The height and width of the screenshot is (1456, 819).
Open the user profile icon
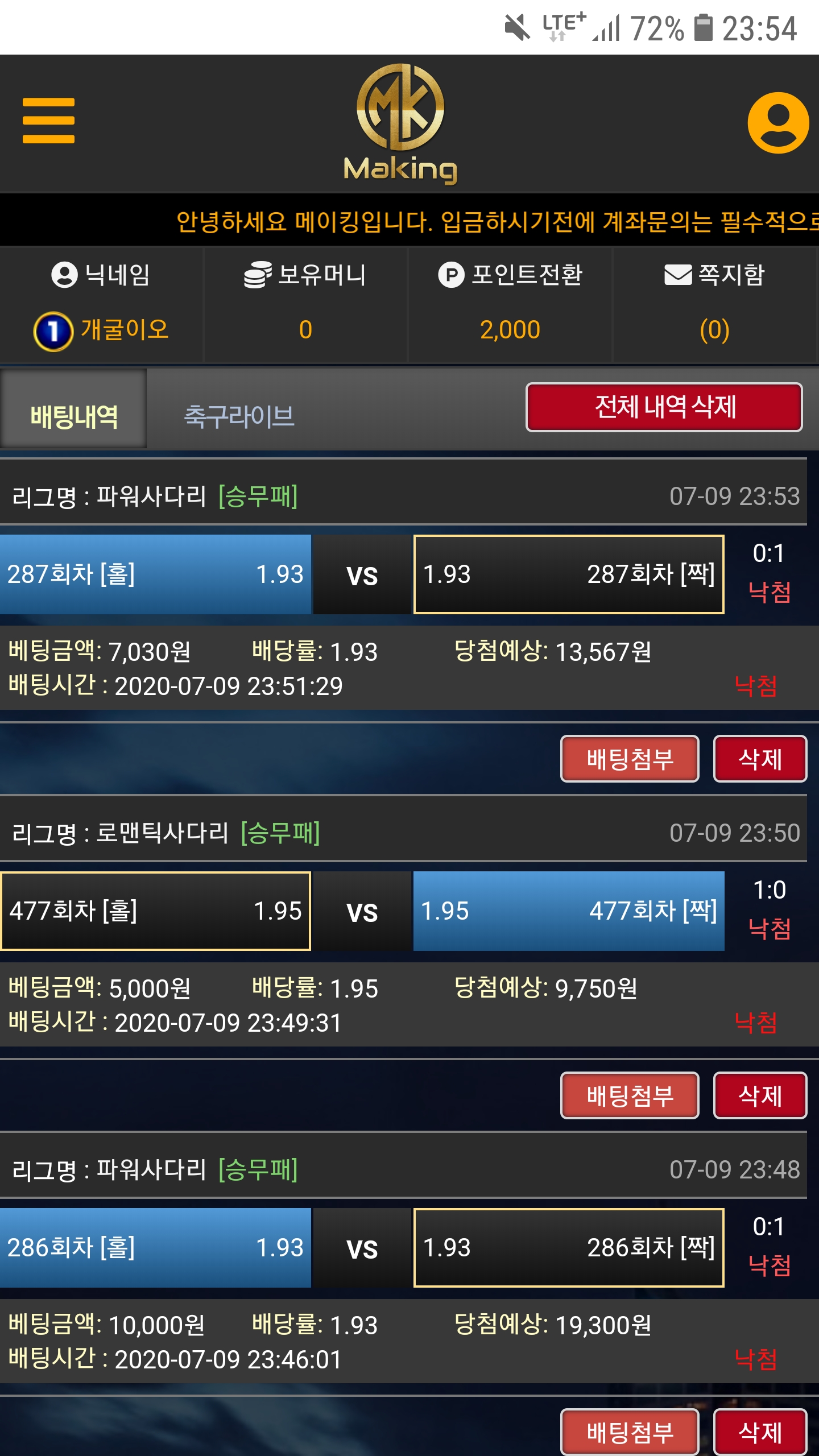pos(777,123)
